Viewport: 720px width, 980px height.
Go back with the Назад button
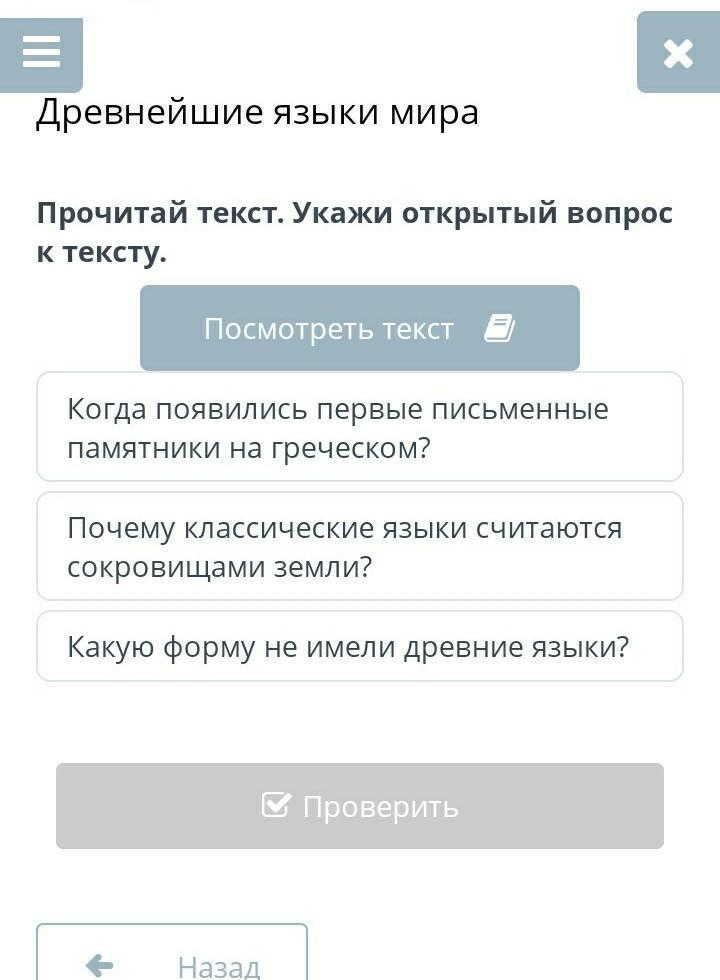pos(172,960)
